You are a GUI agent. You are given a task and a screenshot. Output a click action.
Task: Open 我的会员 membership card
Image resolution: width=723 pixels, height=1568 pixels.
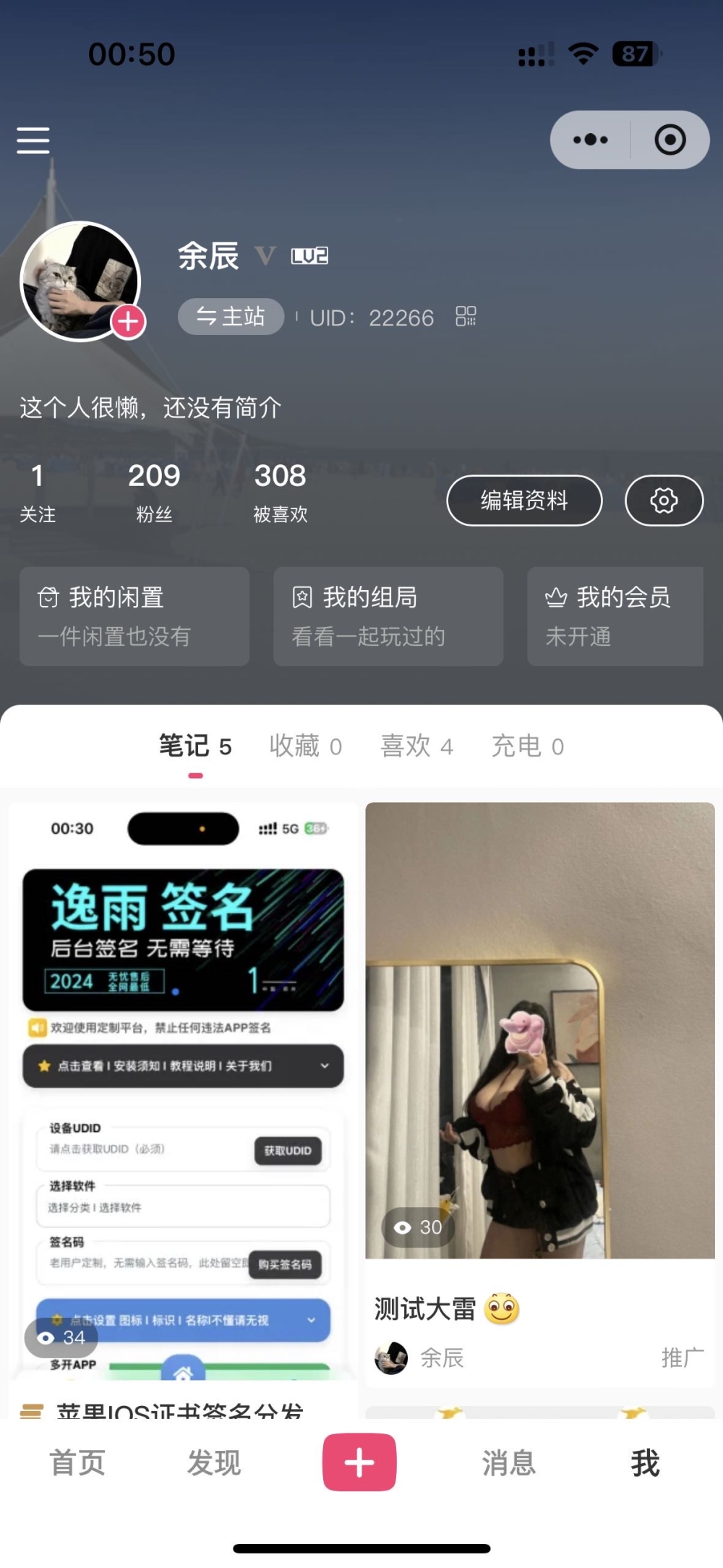click(615, 616)
